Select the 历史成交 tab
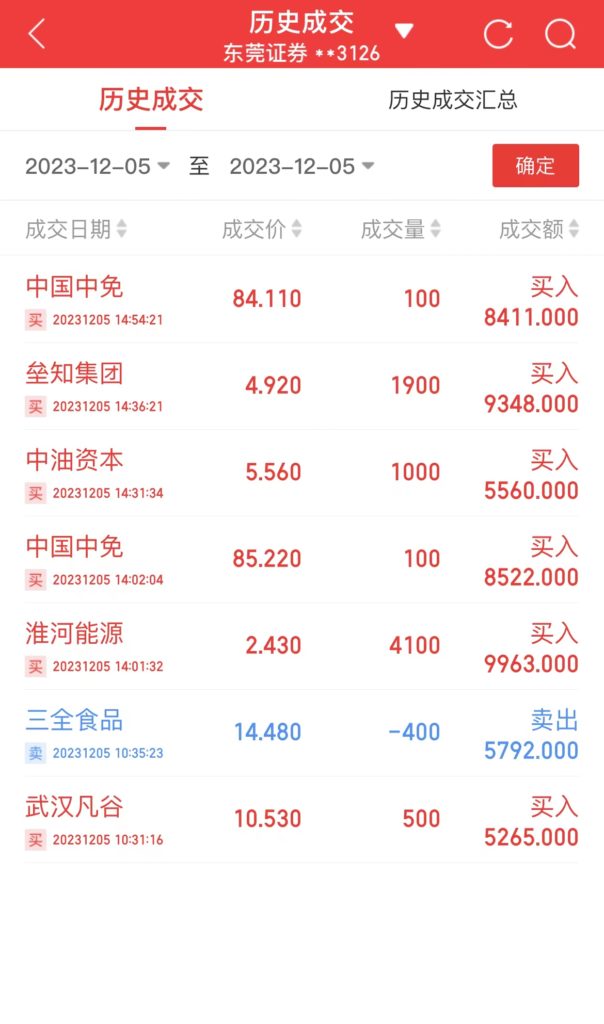The height and width of the screenshot is (1024, 604). pyautogui.click(x=151, y=100)
